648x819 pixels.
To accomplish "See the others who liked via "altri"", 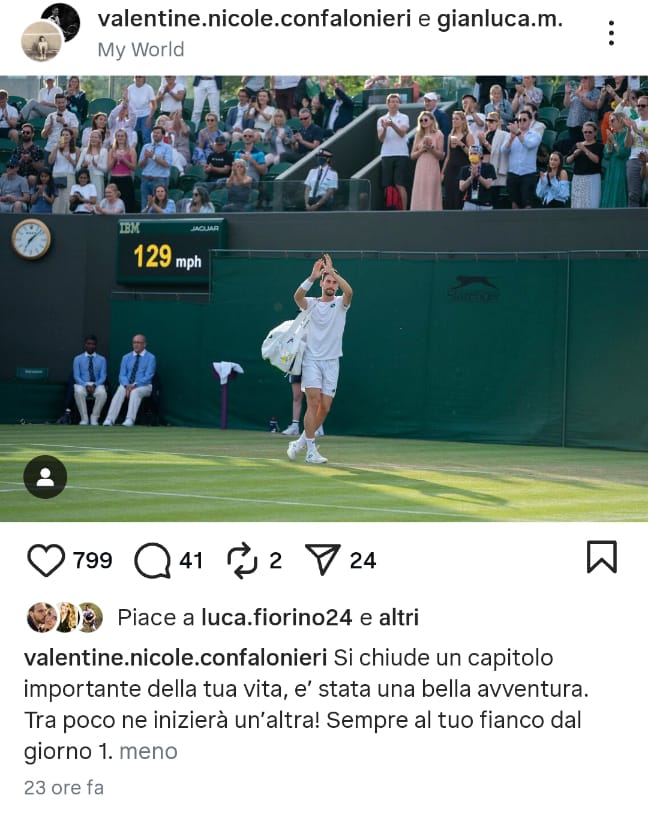I will 399,617.
